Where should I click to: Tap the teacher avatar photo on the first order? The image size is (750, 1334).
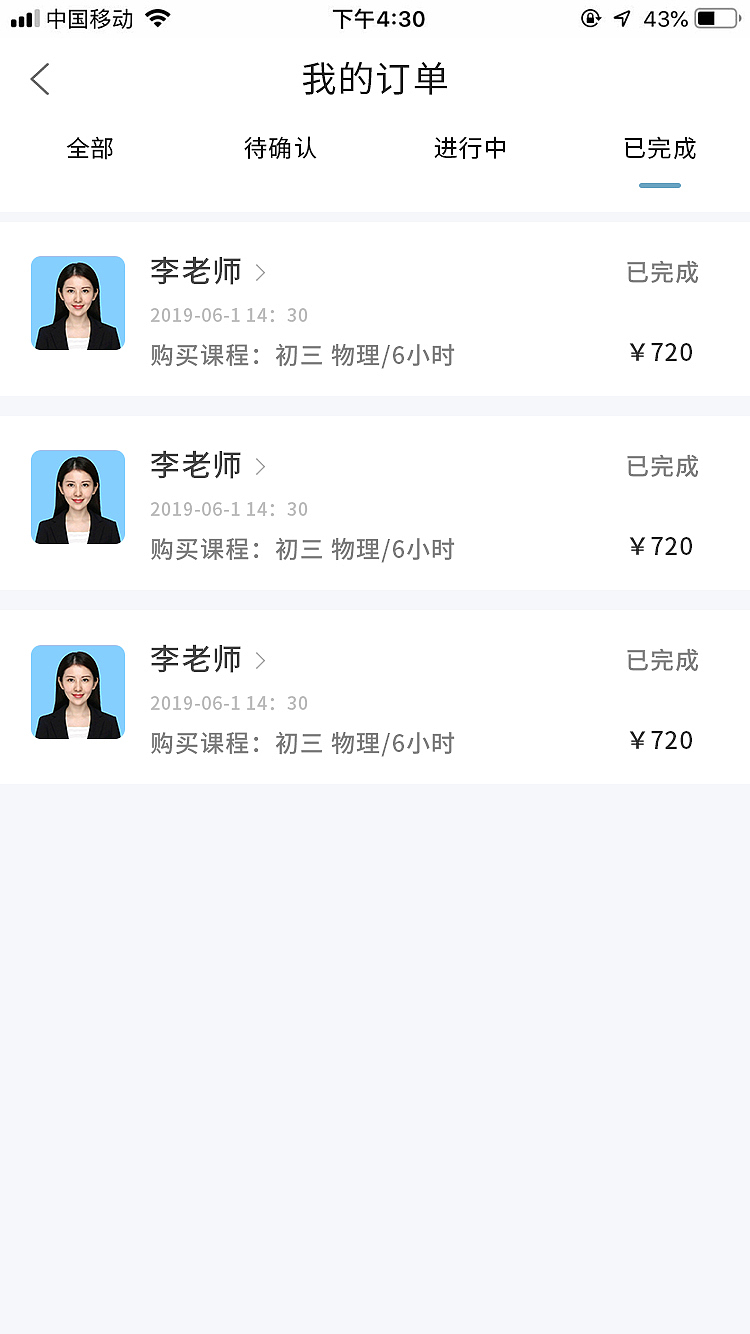point(78,302)
